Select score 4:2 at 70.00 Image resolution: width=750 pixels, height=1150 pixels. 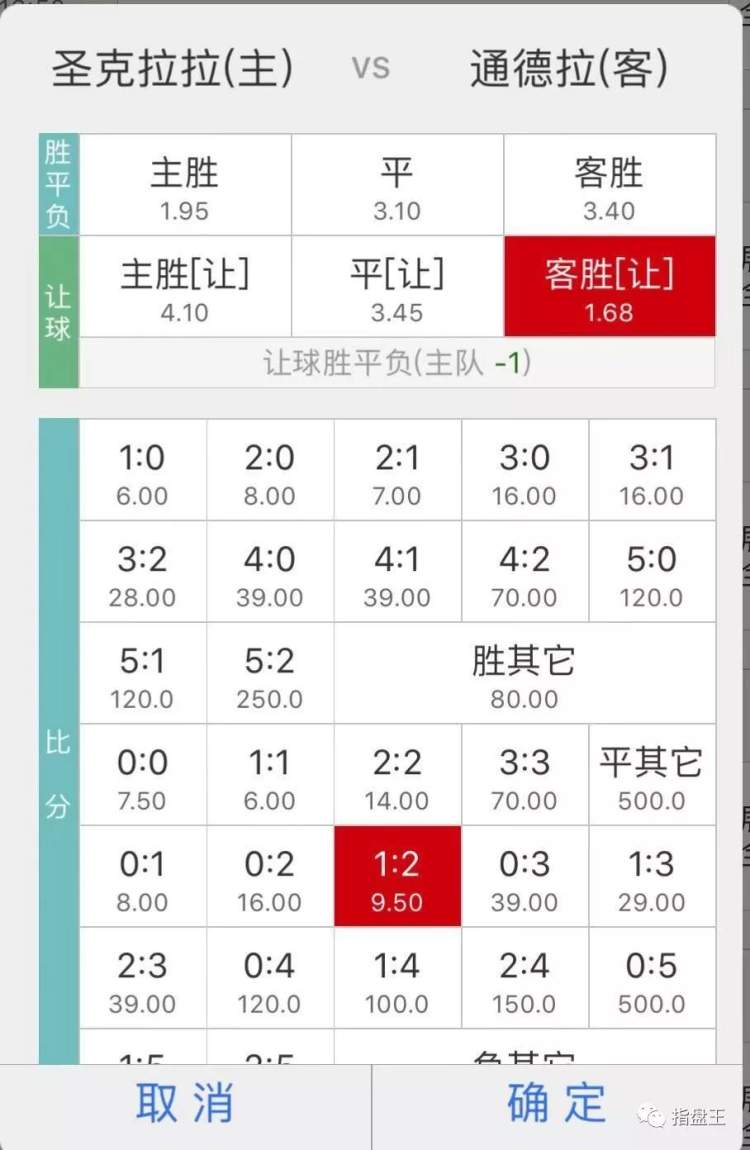524,573
